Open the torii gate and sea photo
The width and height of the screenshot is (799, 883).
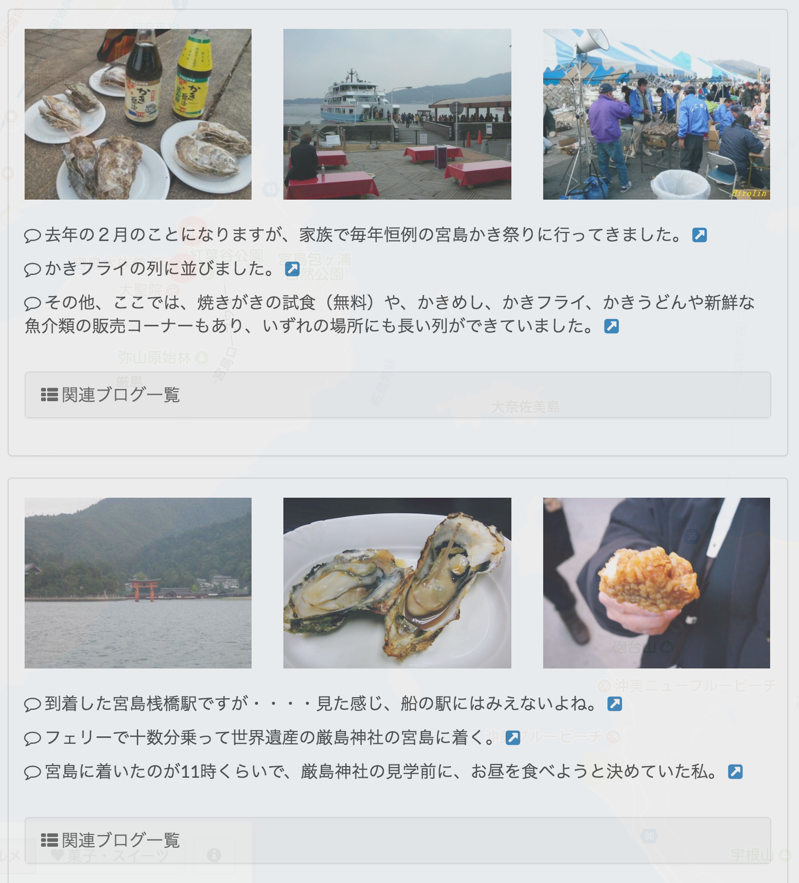138,583
